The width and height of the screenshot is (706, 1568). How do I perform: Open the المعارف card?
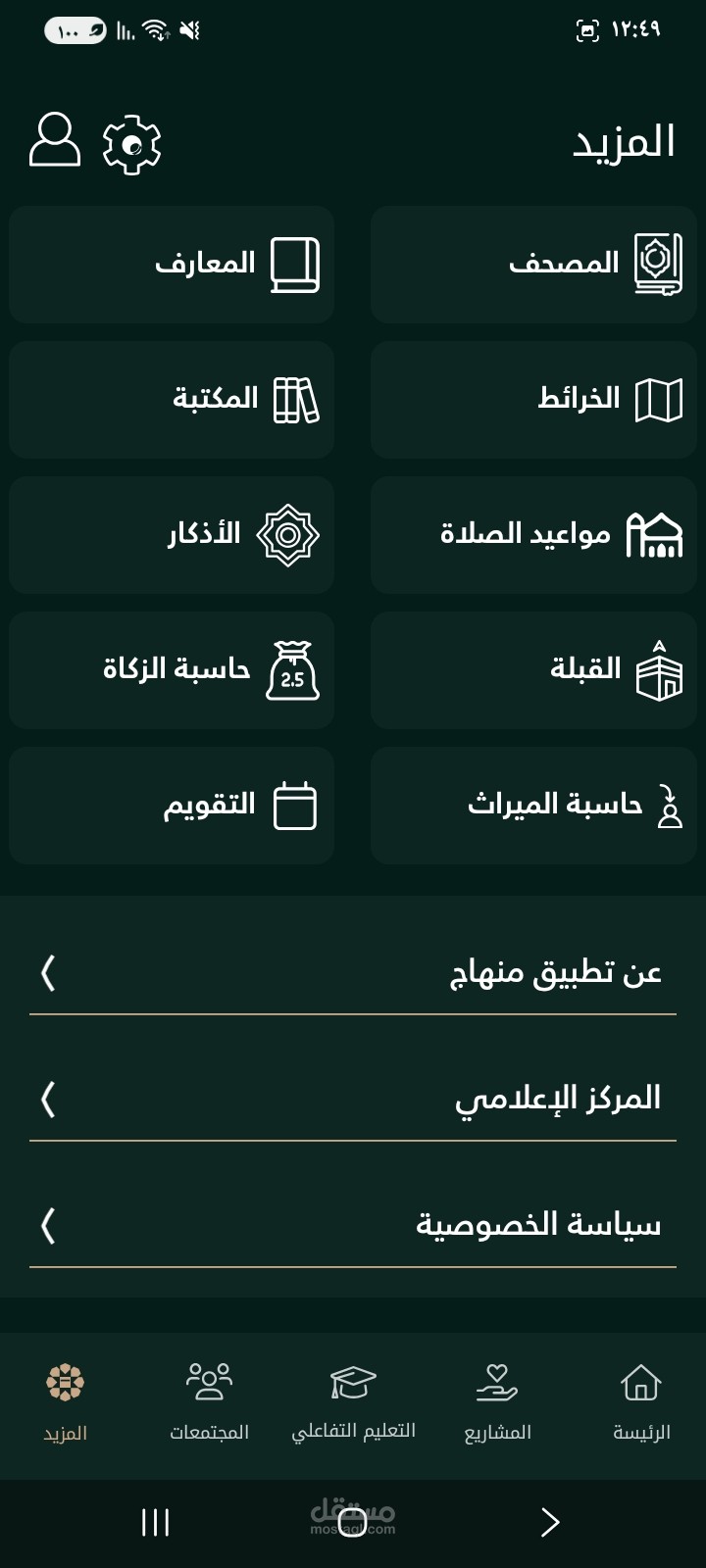172,264
